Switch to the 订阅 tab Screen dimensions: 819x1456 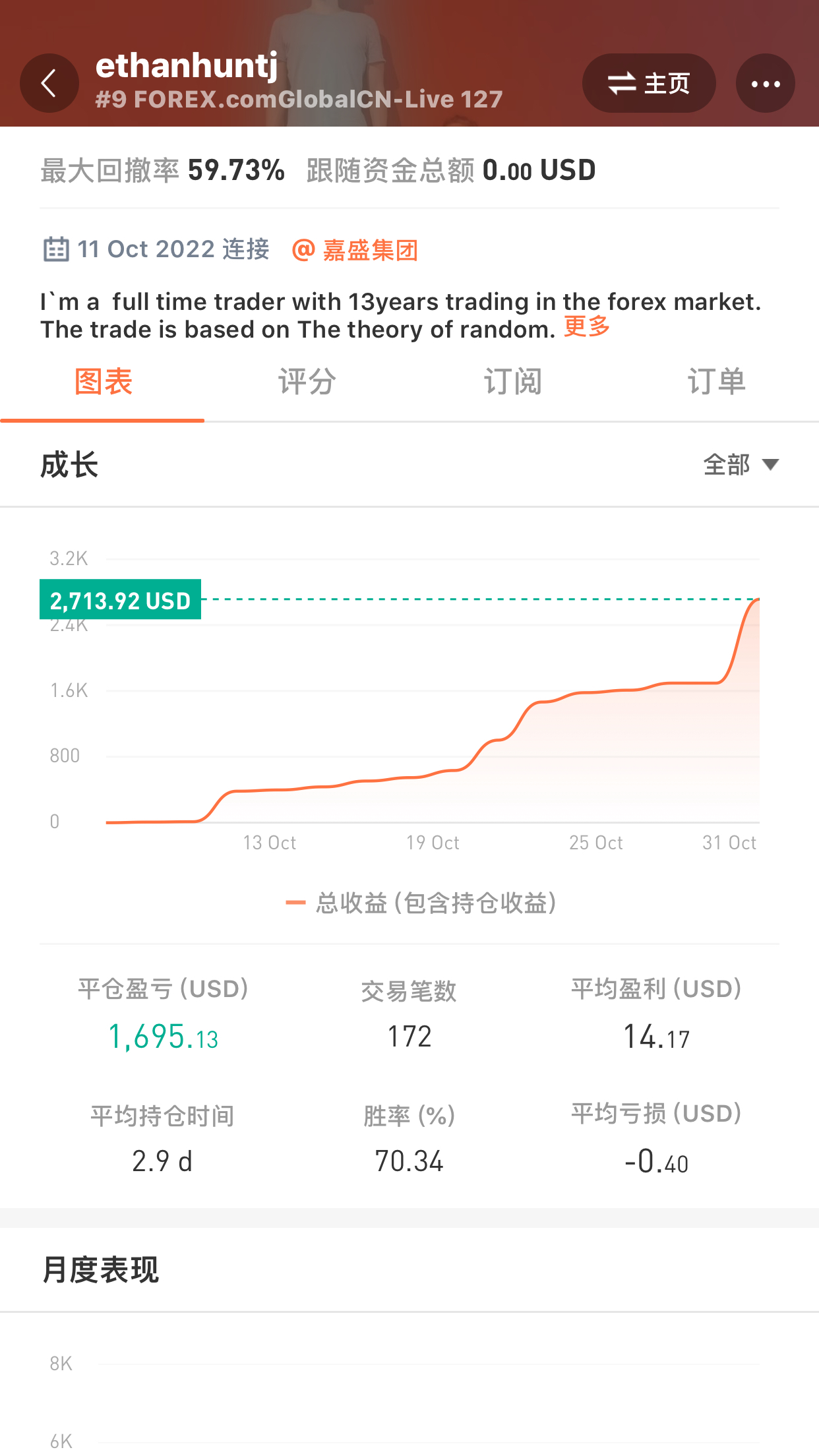(x=512, y=382)
